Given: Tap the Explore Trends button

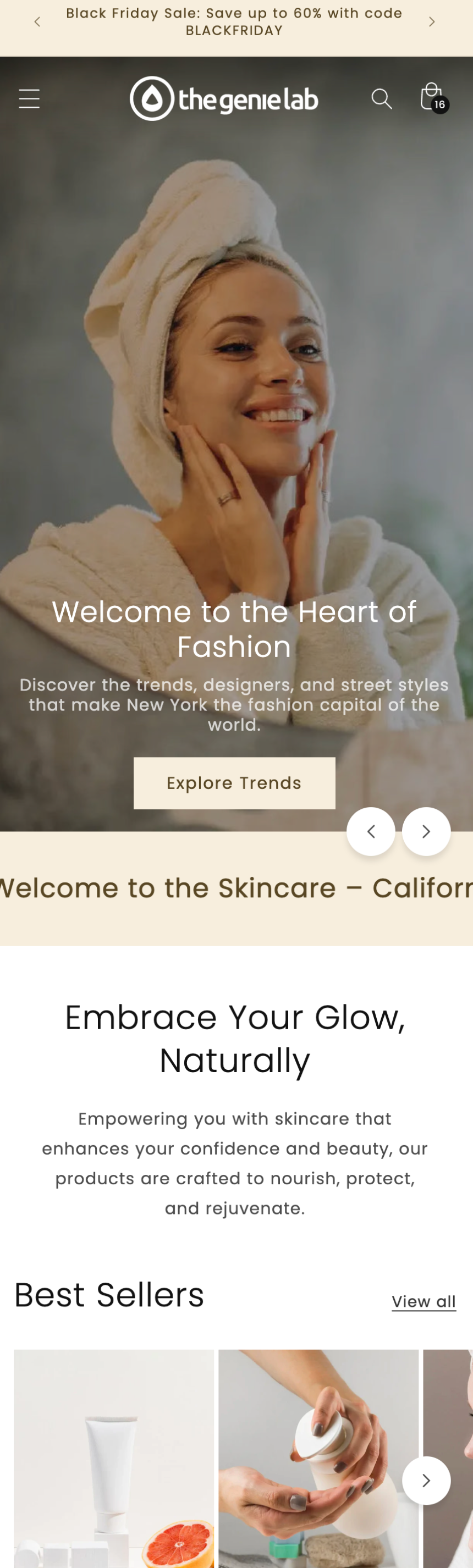Looking at the screenshot, I should click(234, 783).
